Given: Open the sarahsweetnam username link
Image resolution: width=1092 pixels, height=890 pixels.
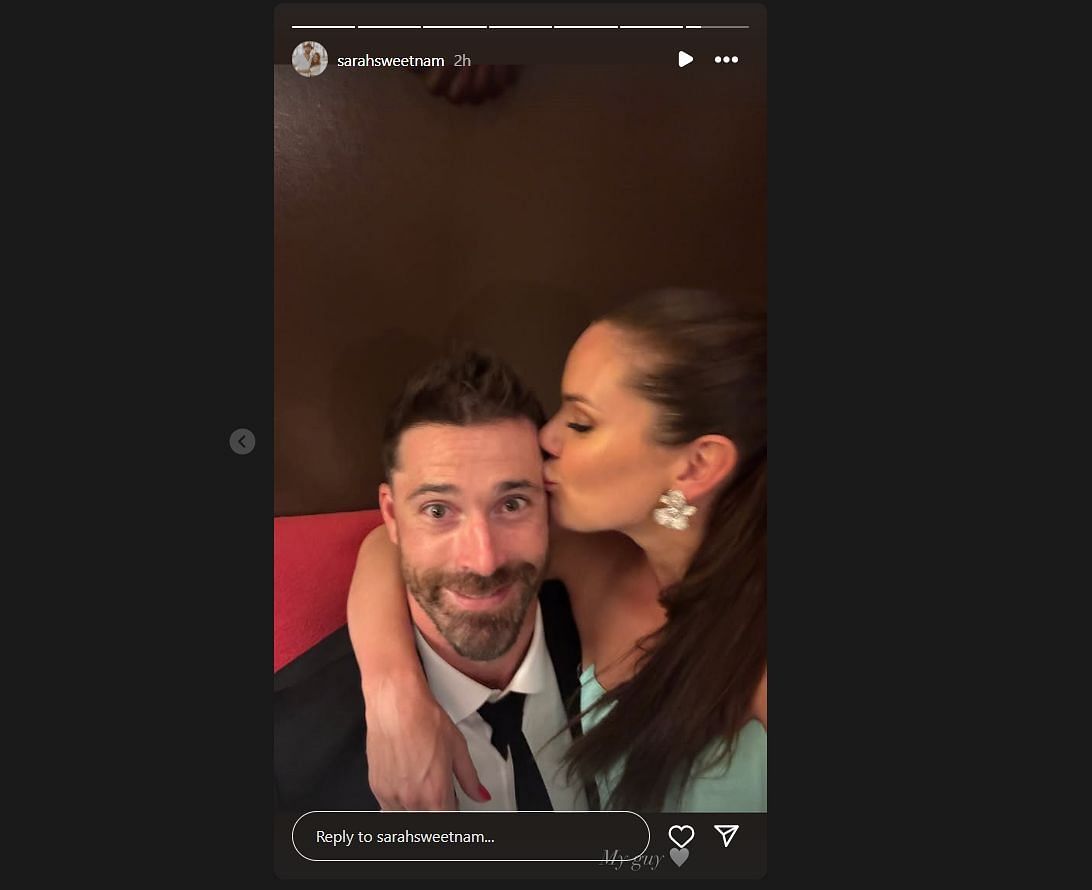Looking at the screenshot, I should click(x=390, y=61).
